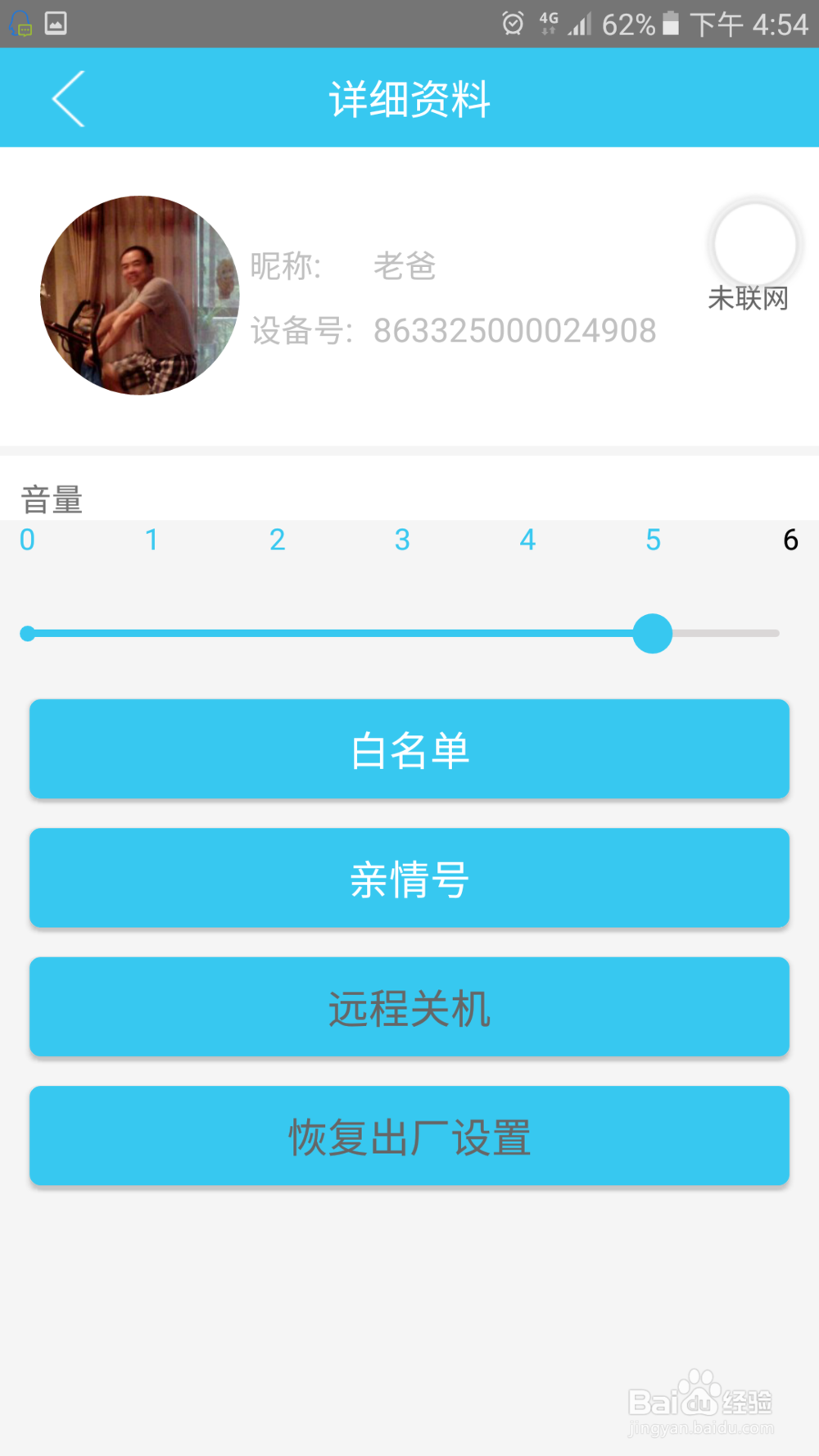Tap the back arrow to leave 详细资料
Viewport: 819px width, 1456px height.
(69, 97)
